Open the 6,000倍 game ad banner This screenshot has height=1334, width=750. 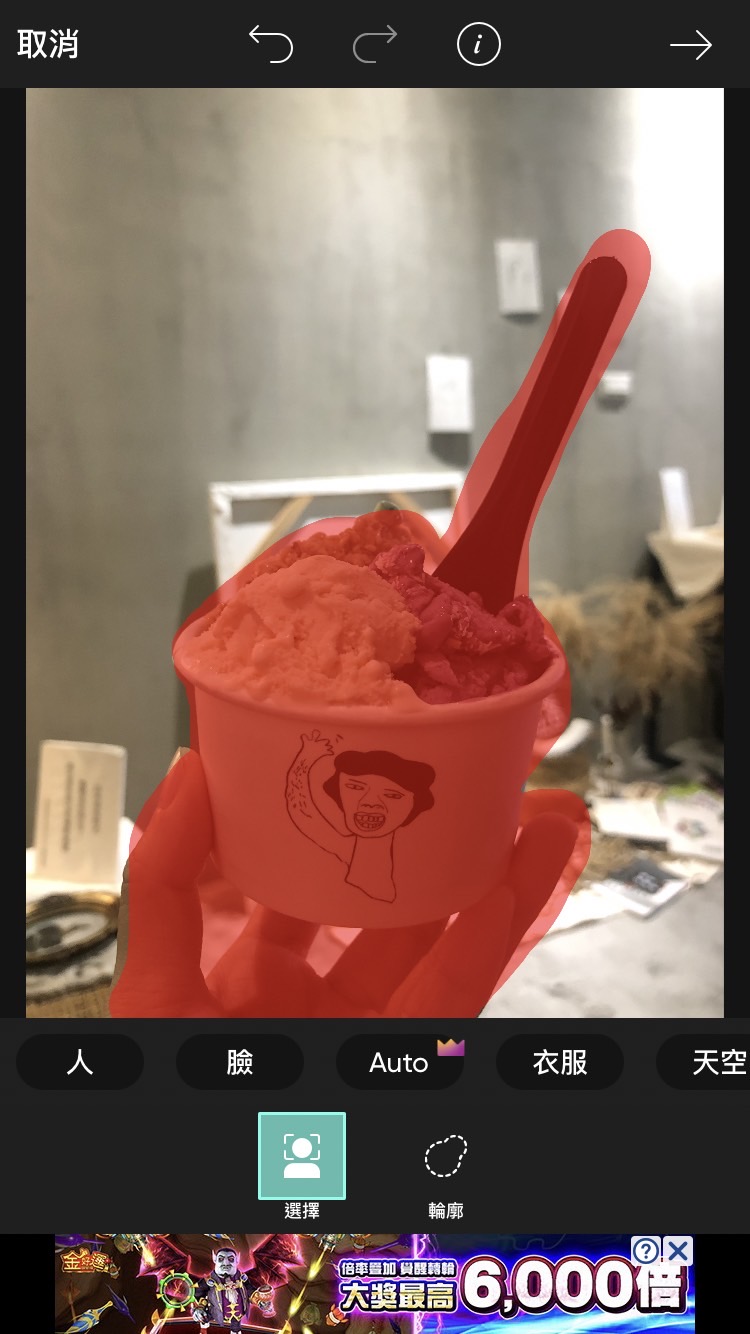pyautogui.click(x=375, y=1292)
